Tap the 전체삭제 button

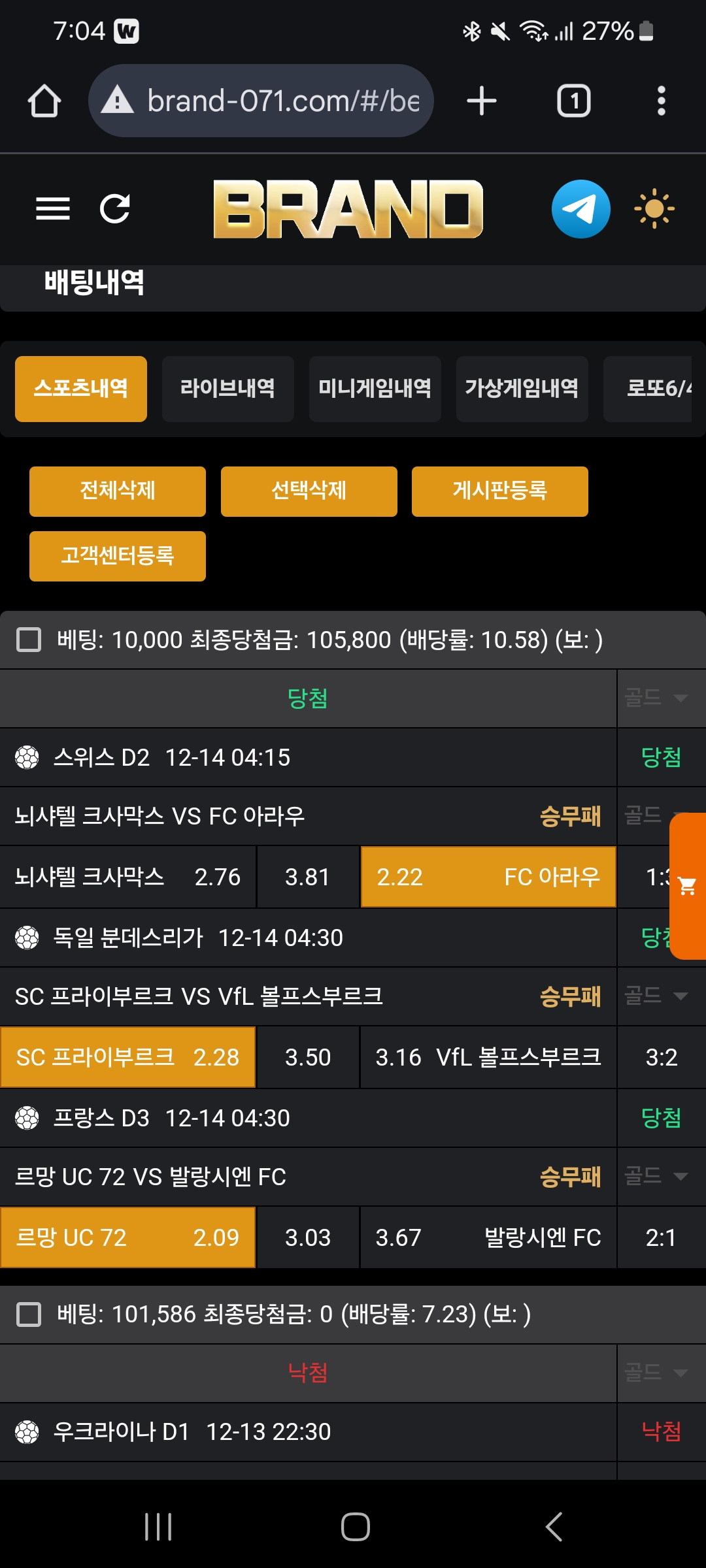point(118,491)
